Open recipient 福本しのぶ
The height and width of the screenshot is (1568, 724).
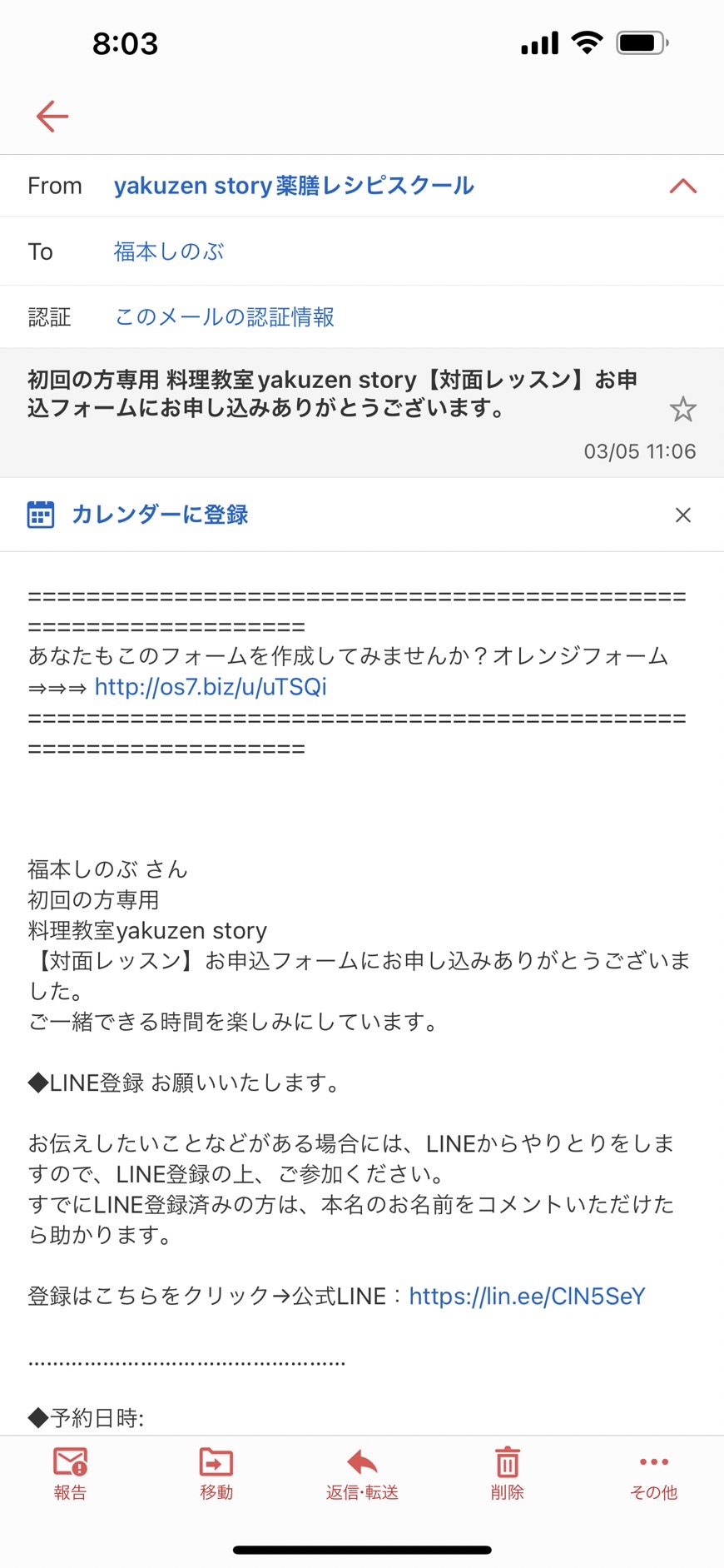[x=169, y=251]
